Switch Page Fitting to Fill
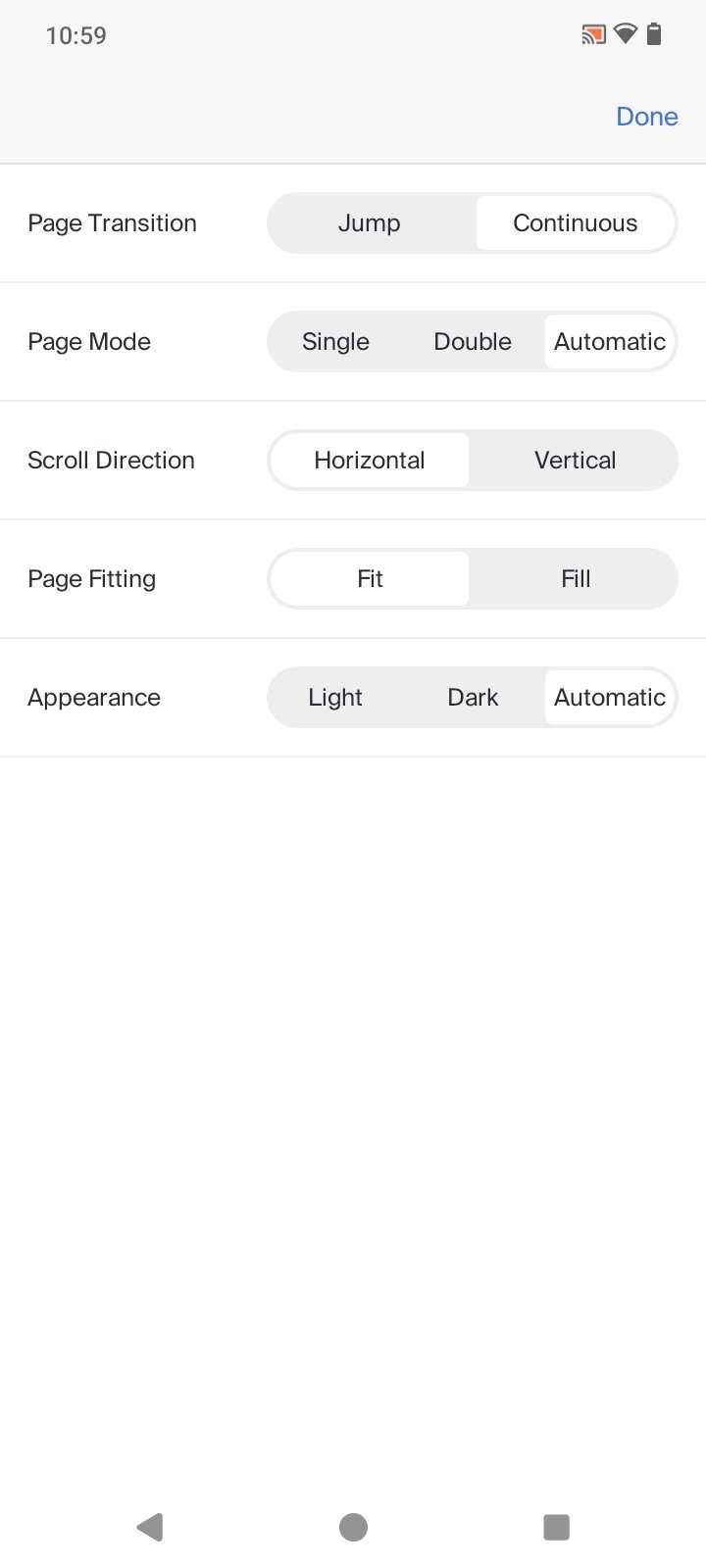The image size is (706, 1568). 576,579
